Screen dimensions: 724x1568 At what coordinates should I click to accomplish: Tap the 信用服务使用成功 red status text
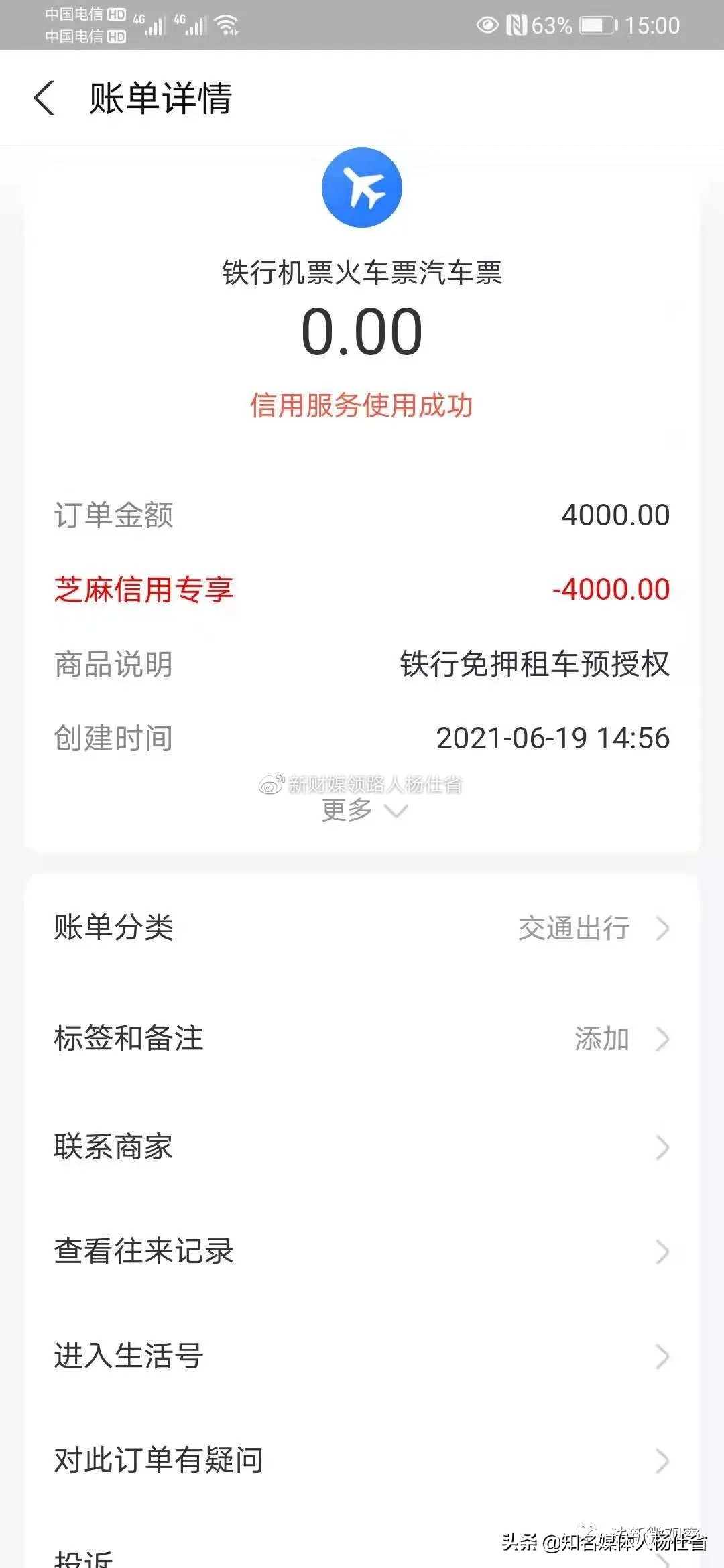click(362, 404)
